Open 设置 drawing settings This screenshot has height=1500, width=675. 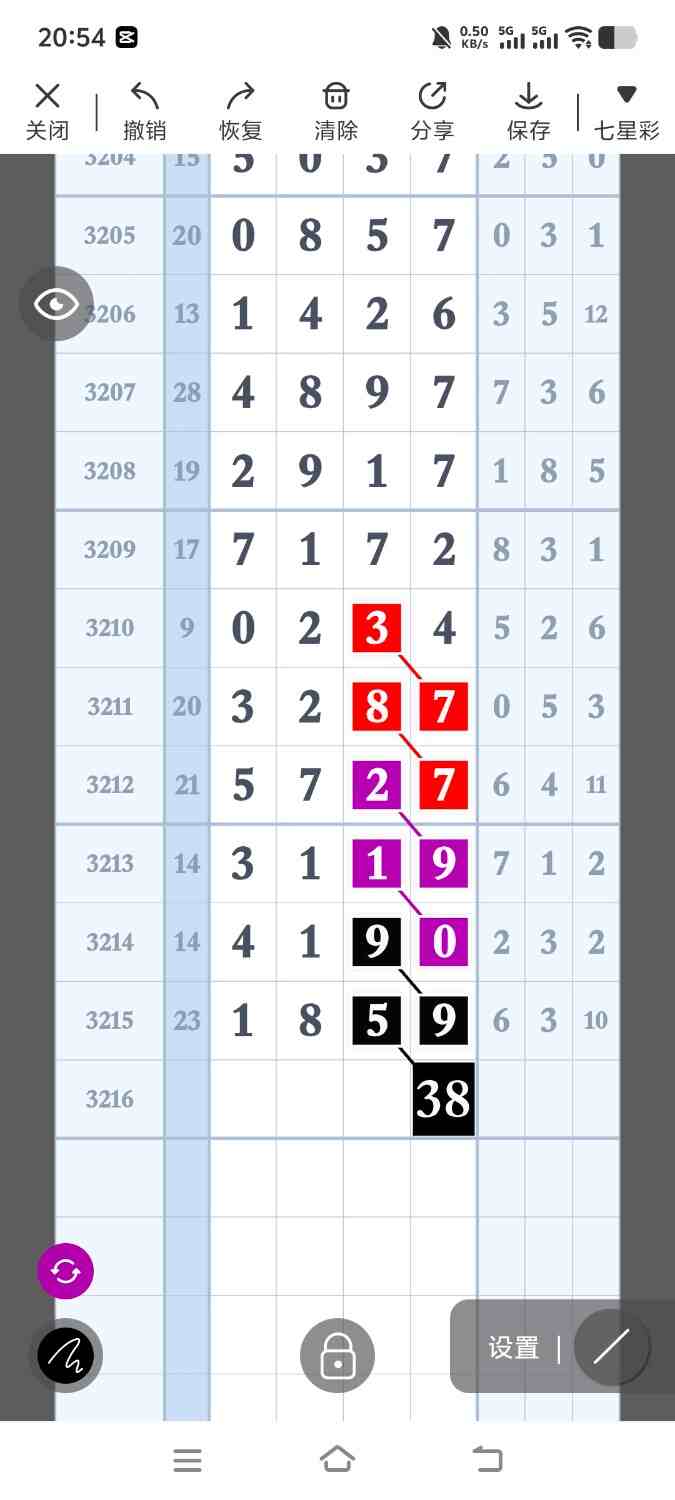pyautogui.click(x=514, y=1348)
